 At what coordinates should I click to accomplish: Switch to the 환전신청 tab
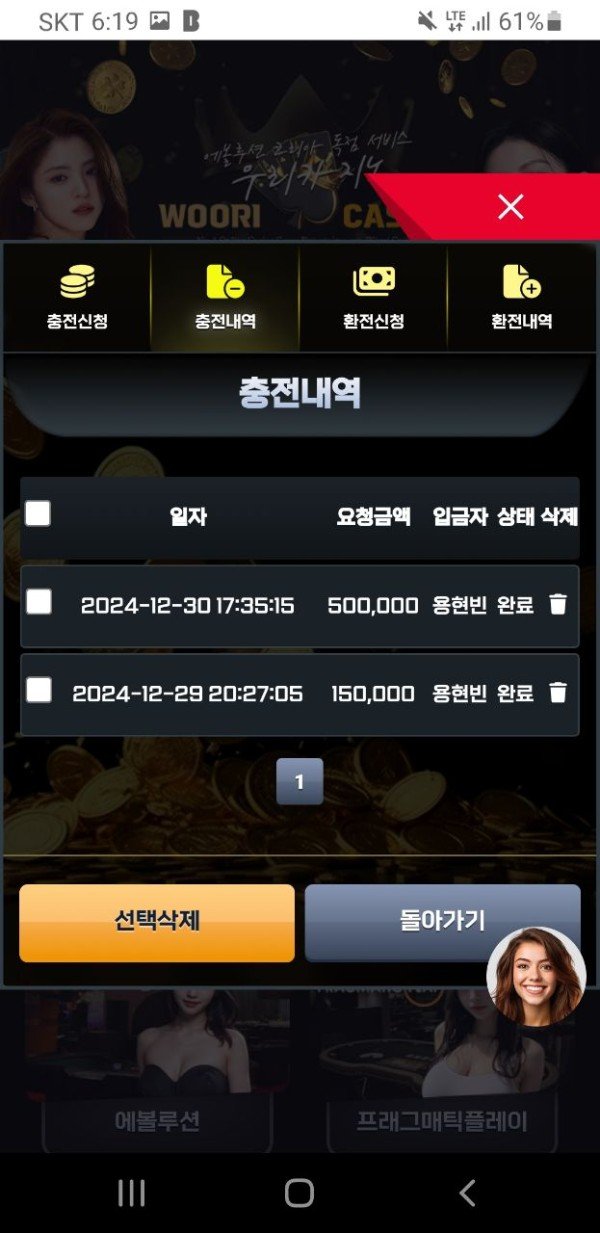(x=373, y=297)
